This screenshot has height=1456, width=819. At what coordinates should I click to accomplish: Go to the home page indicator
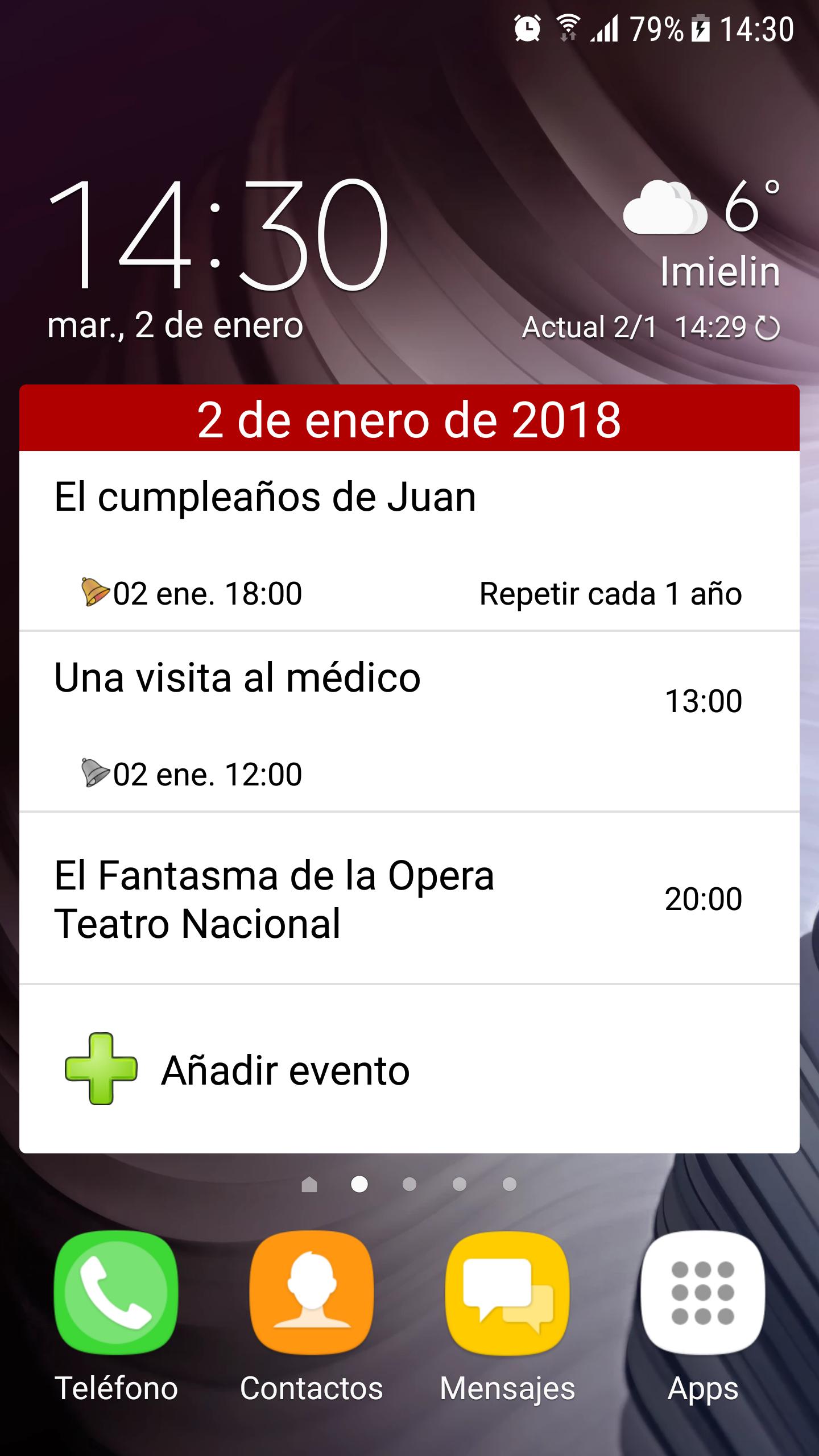309,1184
